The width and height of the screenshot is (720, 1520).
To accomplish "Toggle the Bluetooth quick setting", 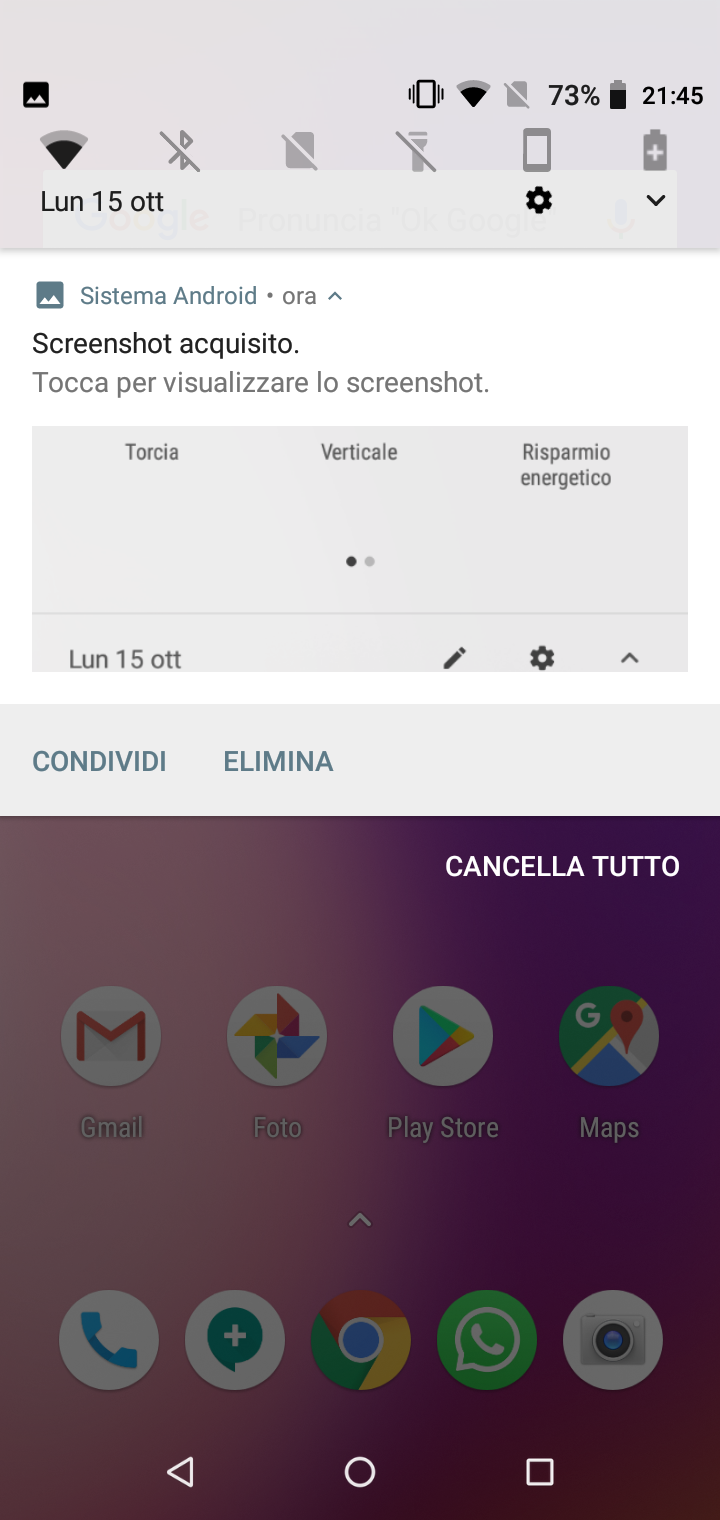I will point(181,151).
